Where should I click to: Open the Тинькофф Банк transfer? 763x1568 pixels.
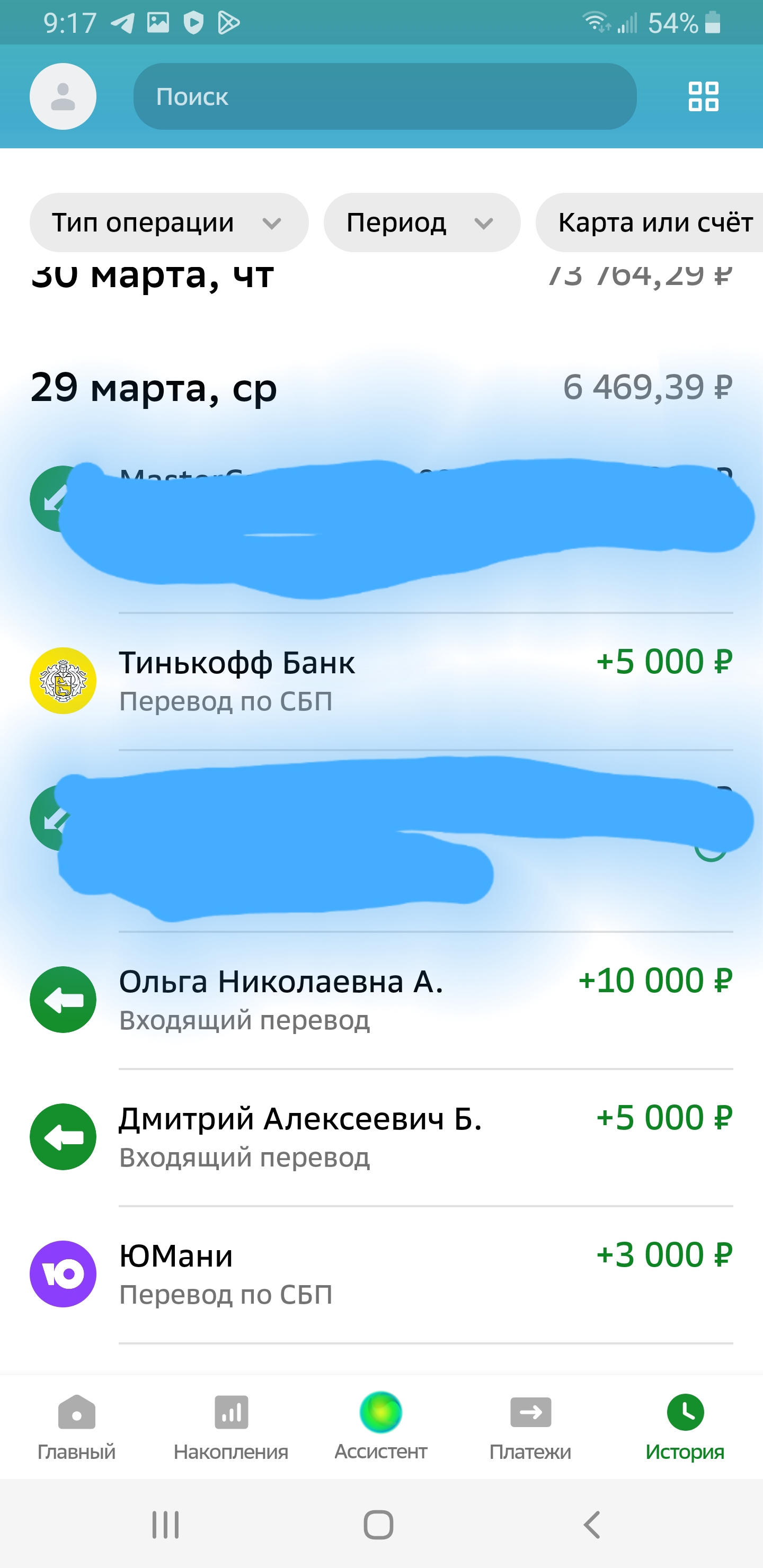coord(381,681)
